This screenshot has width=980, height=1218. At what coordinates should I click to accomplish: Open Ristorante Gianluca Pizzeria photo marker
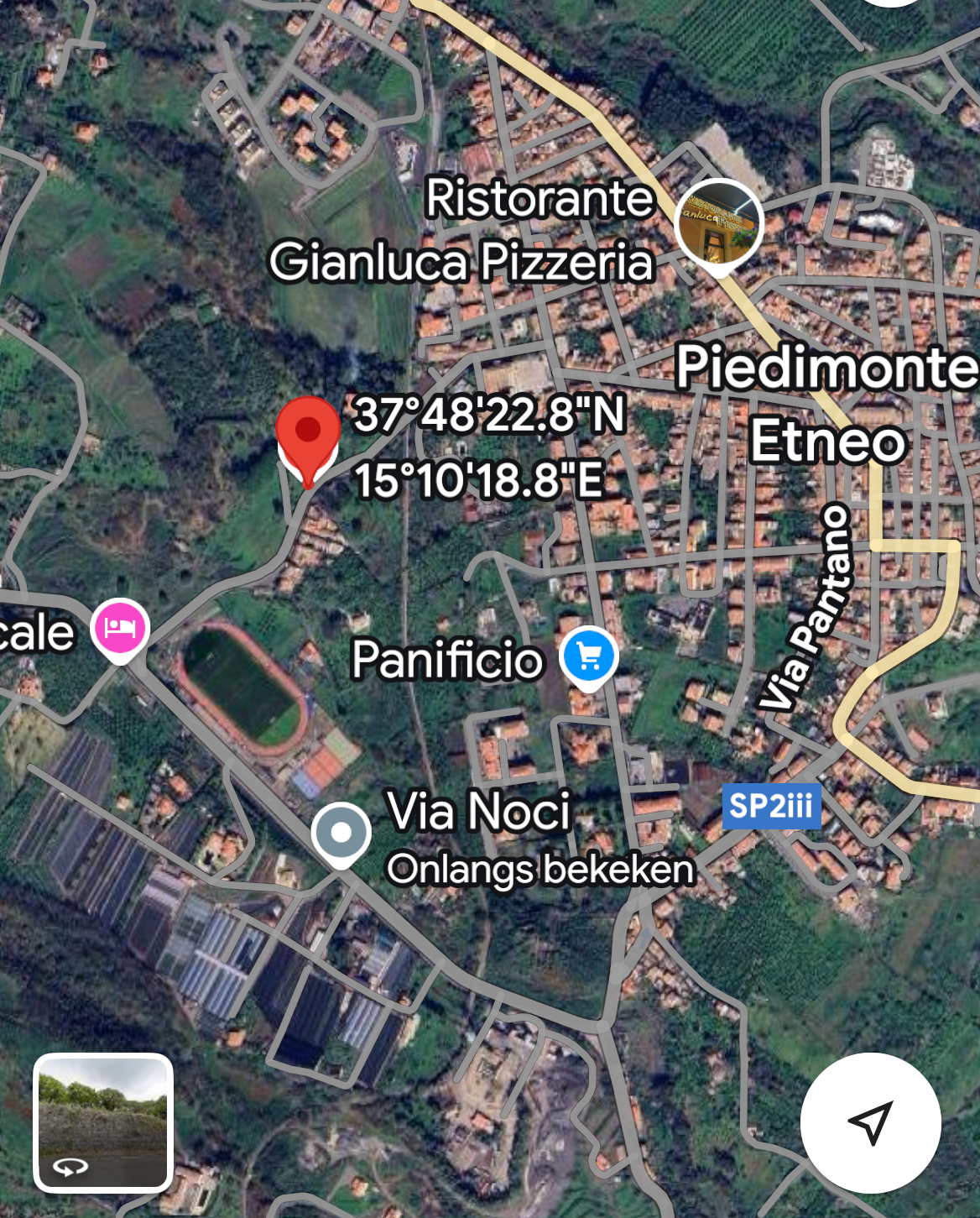(719, 223)
